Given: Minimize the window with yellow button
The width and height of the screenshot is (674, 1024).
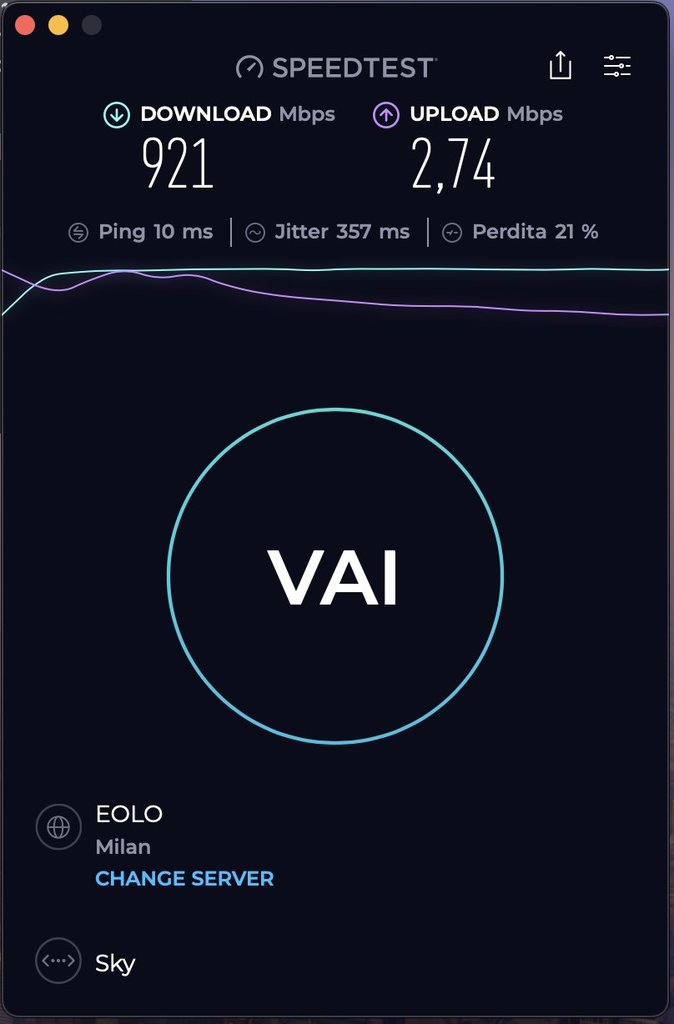Looking at the screenshot, I should coord(58,25).
